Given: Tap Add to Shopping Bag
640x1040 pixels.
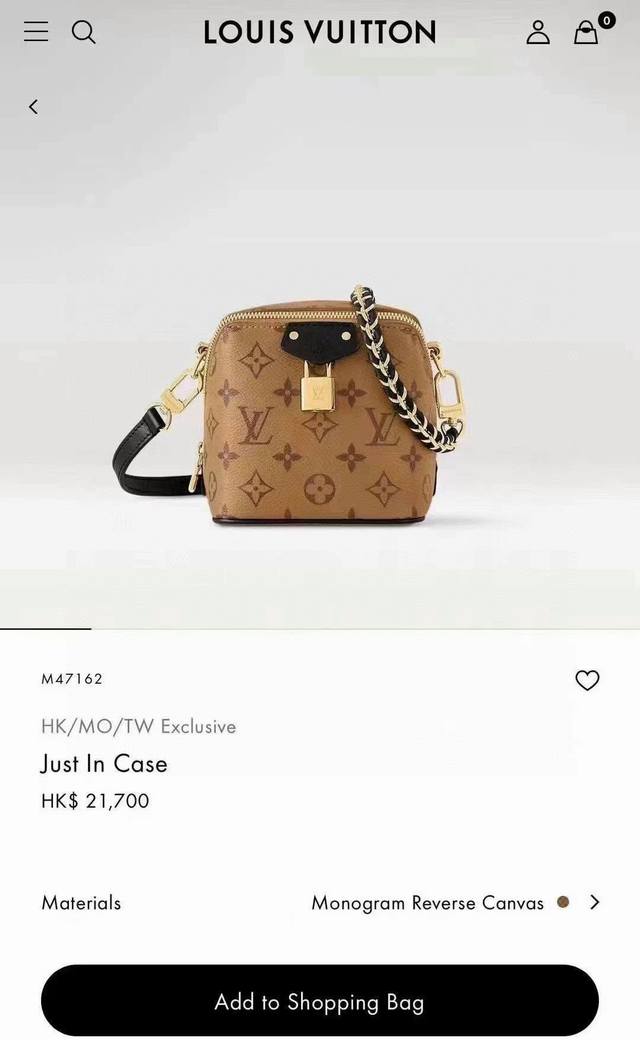Looking at the screenshot, I should [x=320, y=1001].
